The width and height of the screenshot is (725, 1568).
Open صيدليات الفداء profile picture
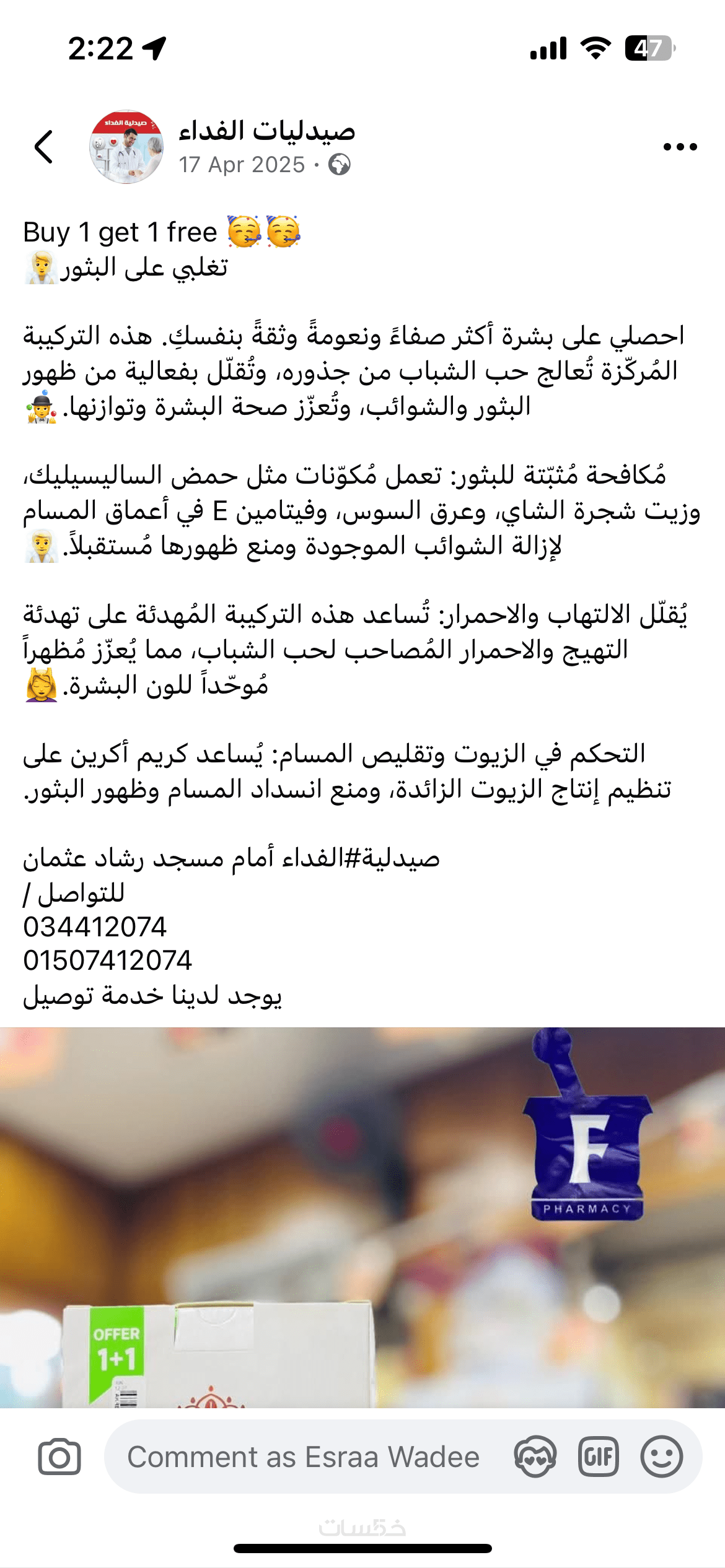point(126,147)
